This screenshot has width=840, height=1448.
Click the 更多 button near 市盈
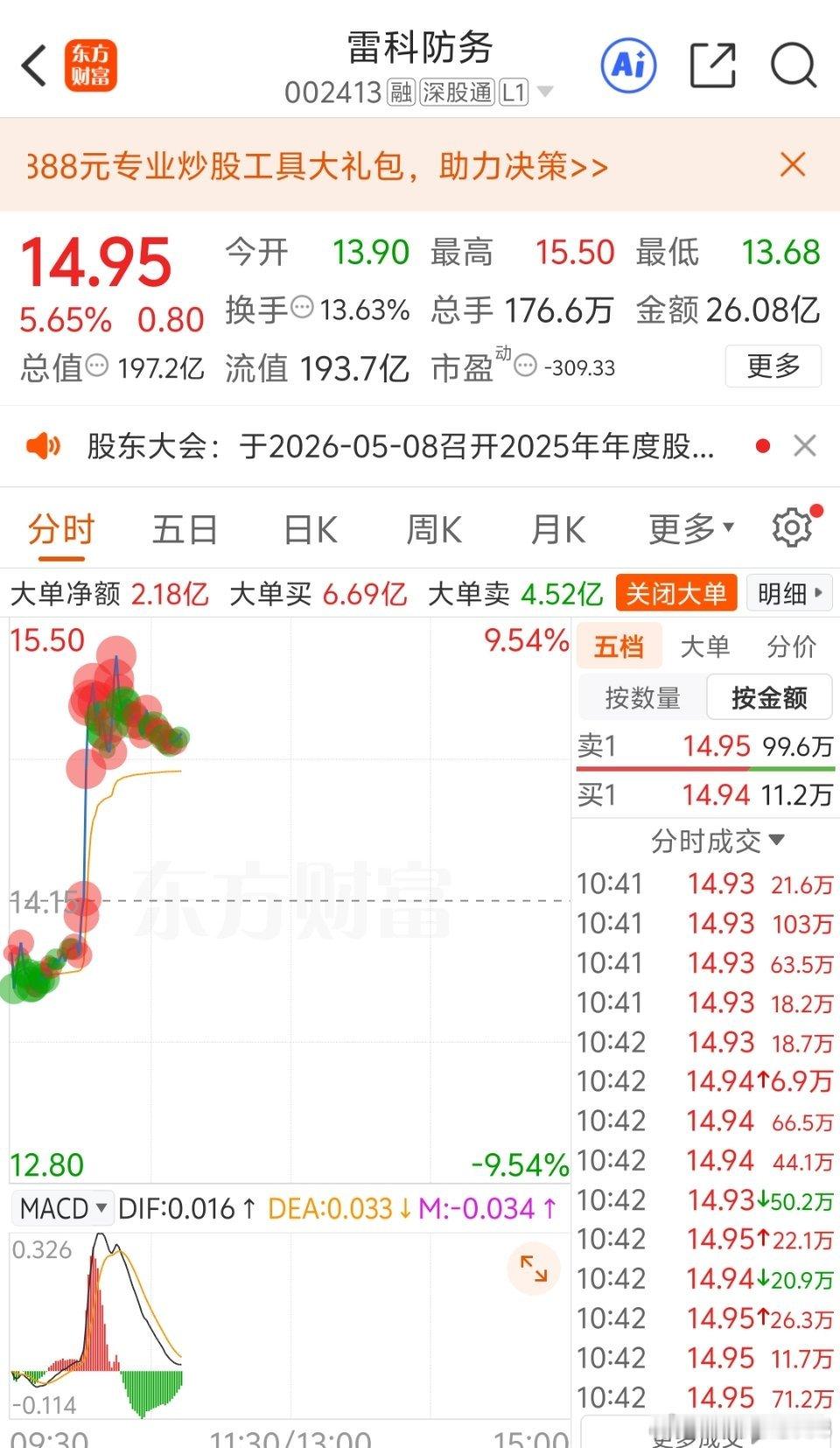(x=773, y=367)
